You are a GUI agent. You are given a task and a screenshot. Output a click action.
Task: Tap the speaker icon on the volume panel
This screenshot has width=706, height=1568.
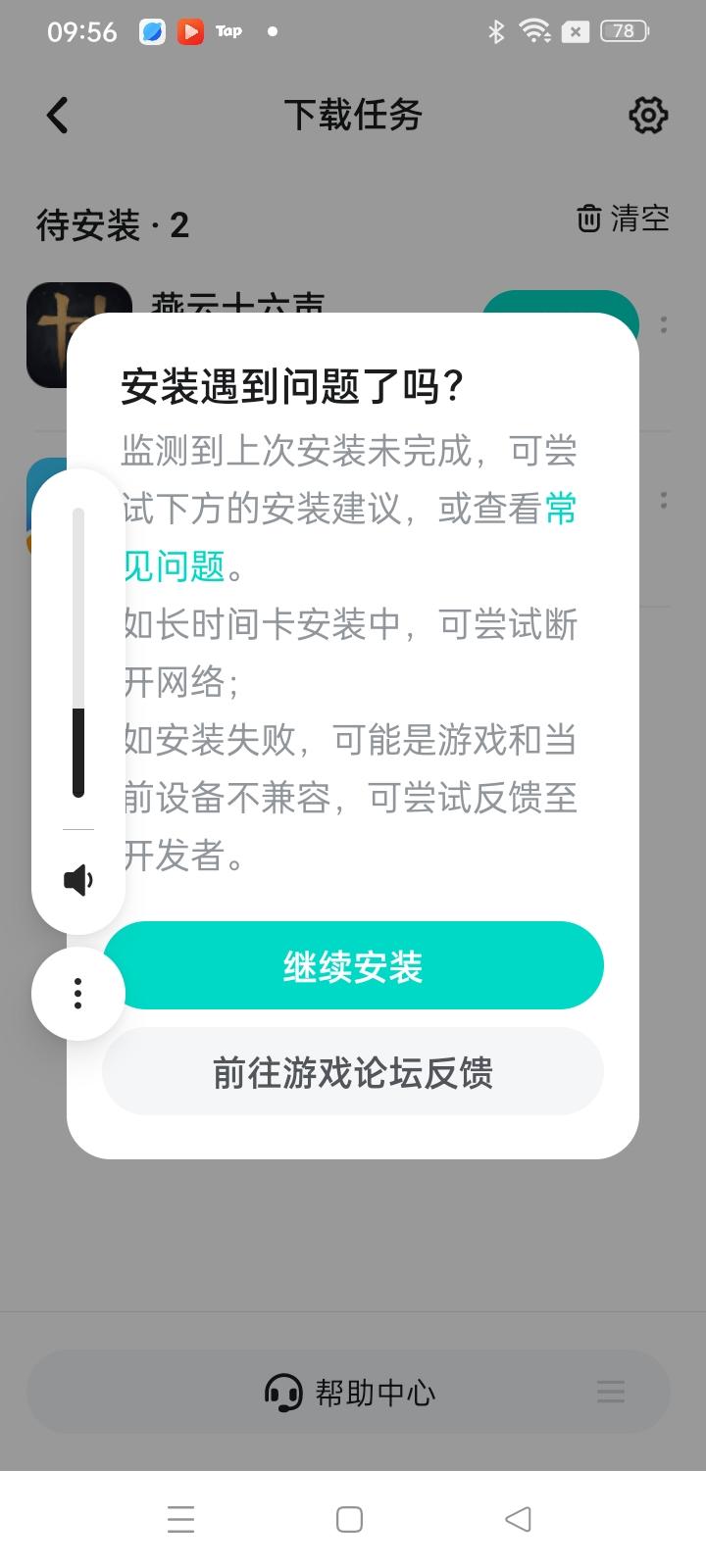click(77, 879)
